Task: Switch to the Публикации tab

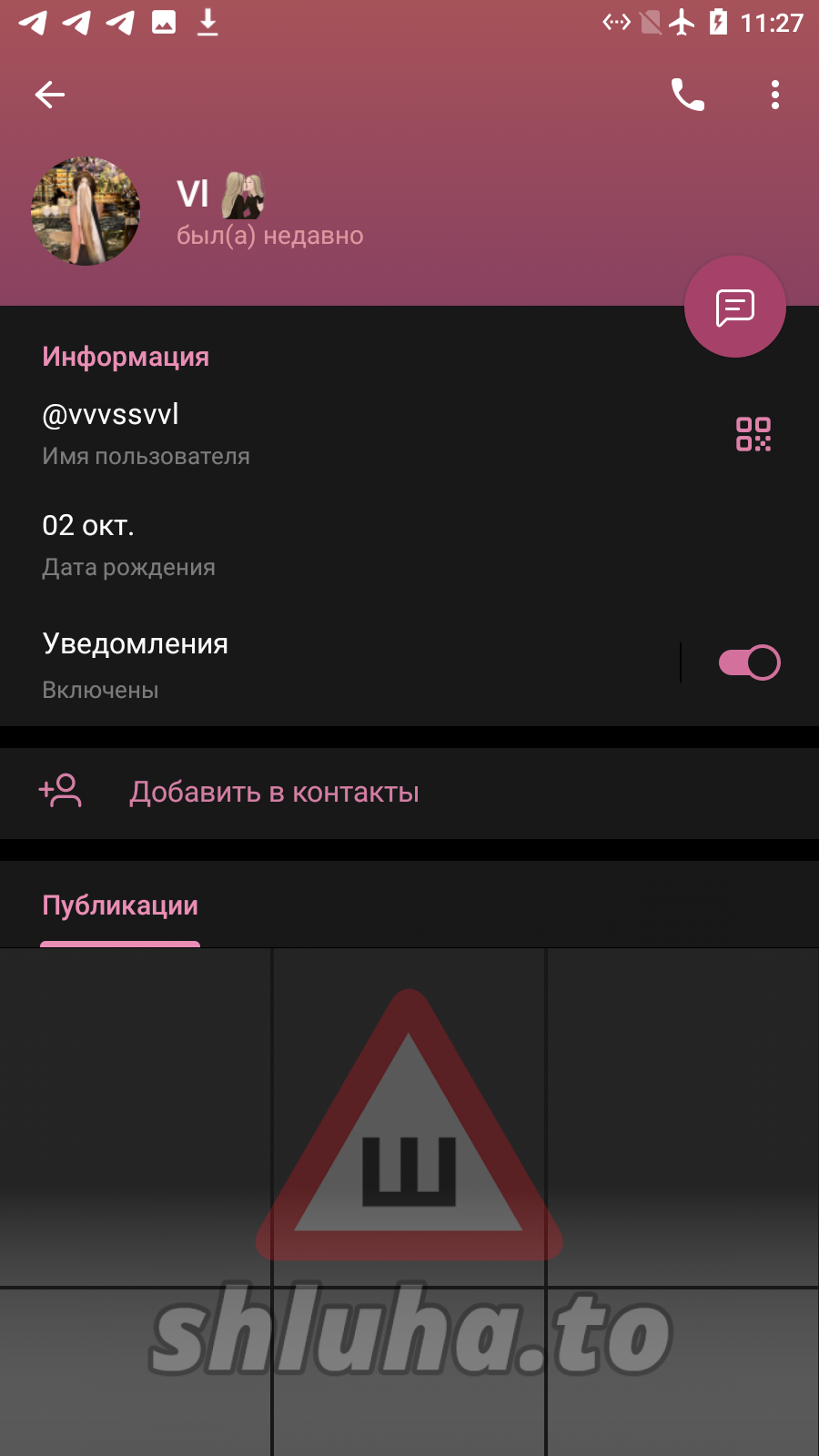Action: 120,906
